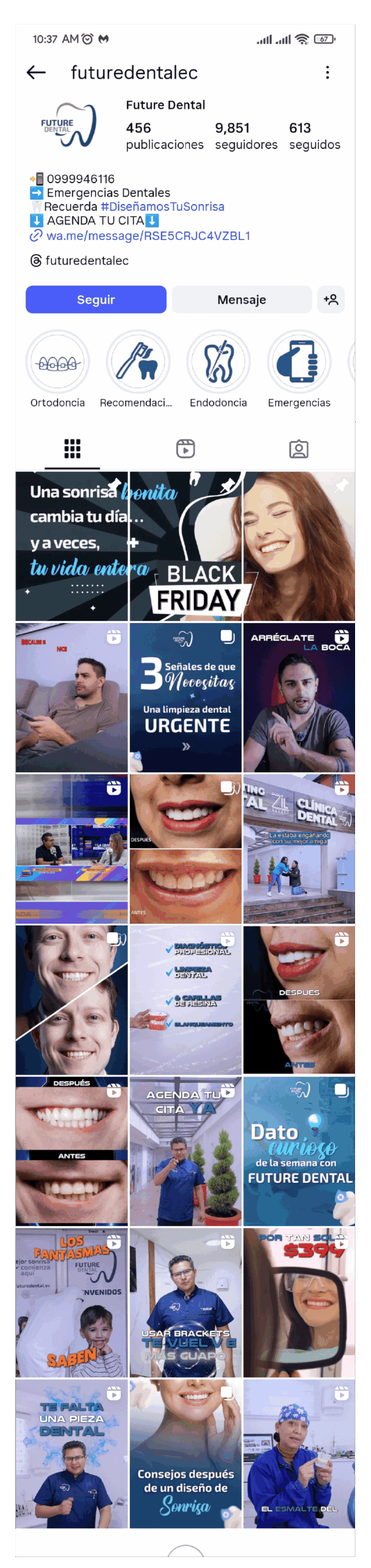
Task: Show suggested accounts with the add-person icon
Action: (331, 300)
